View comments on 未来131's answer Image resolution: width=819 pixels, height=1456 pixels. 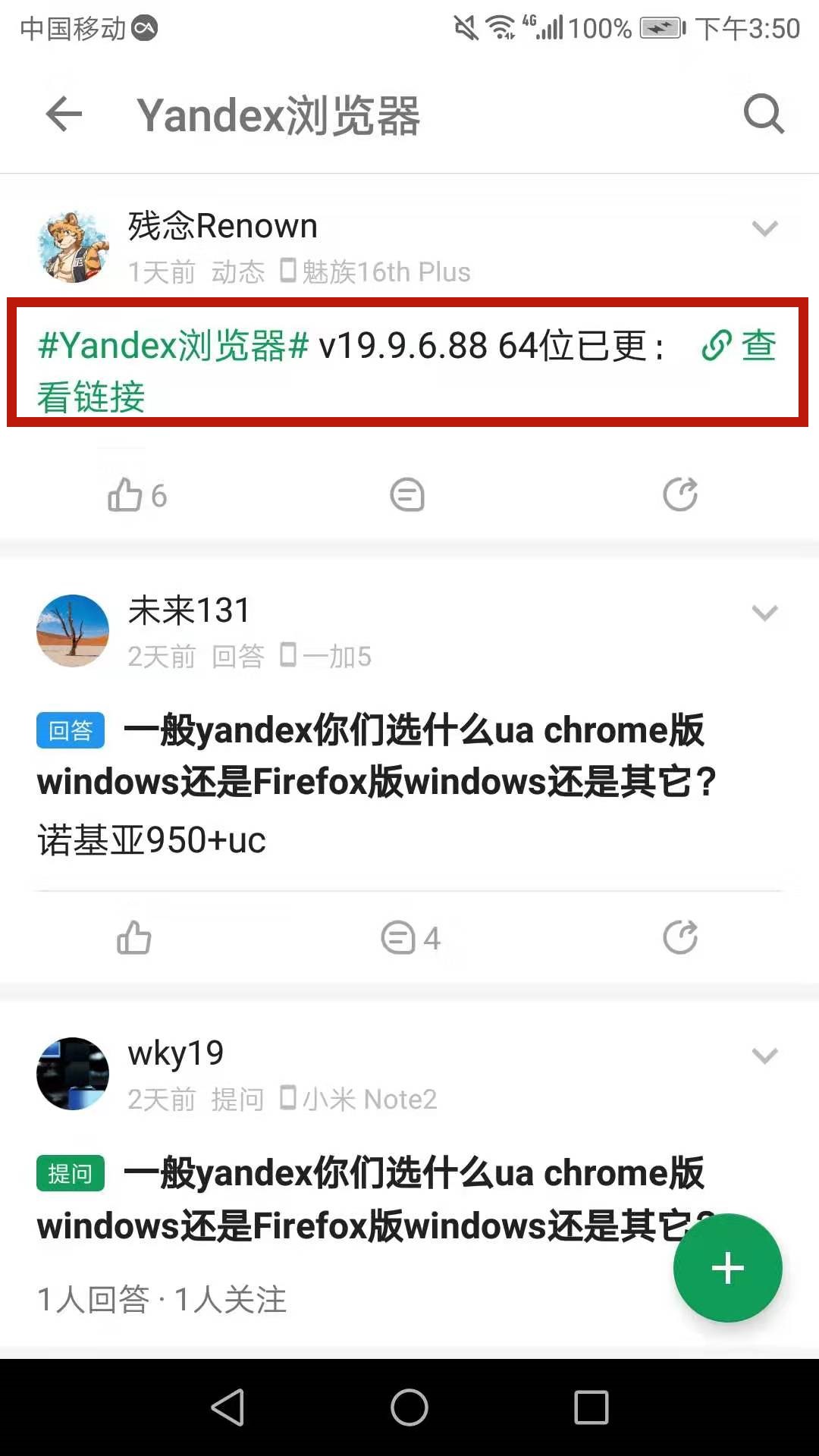point(409,938)
